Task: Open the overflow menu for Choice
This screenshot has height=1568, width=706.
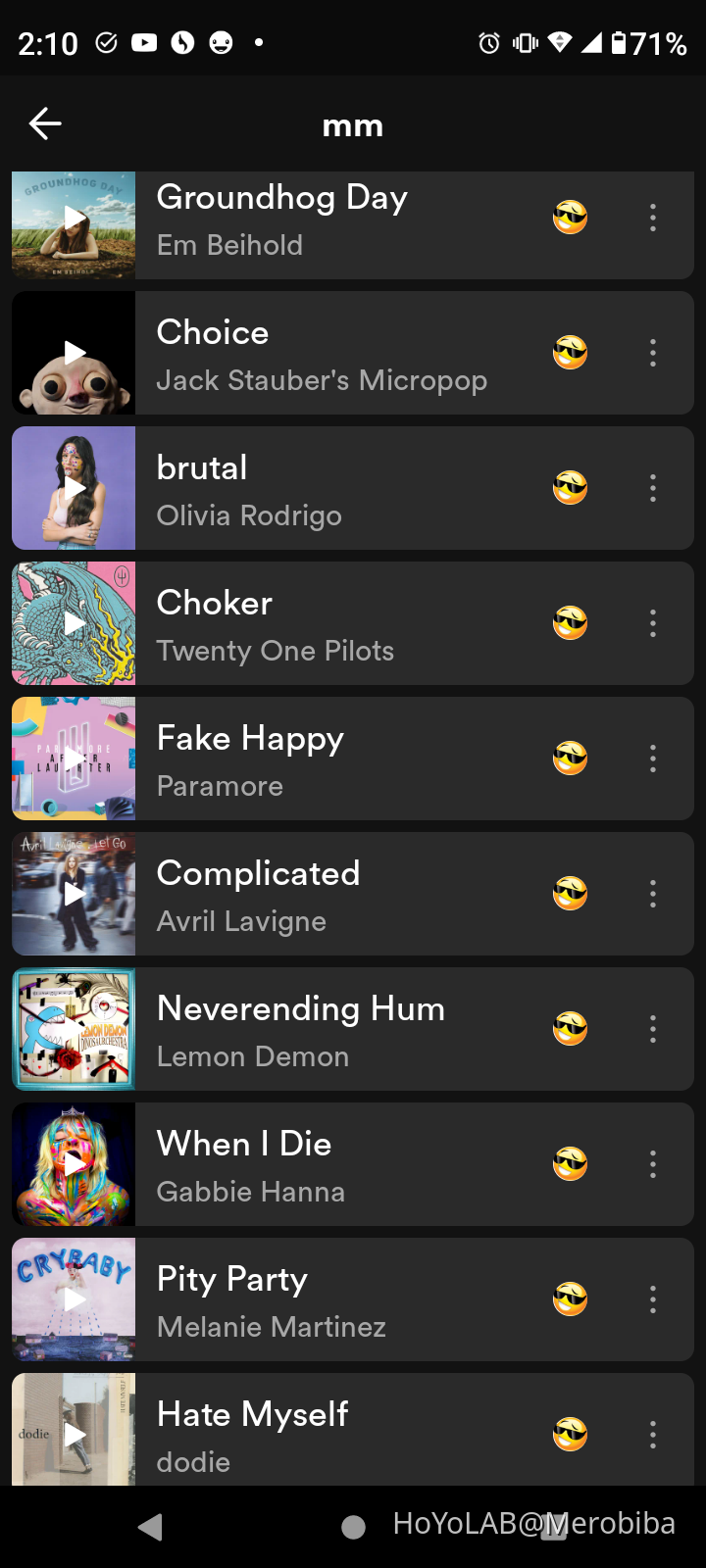Action: tap(653, 353)
